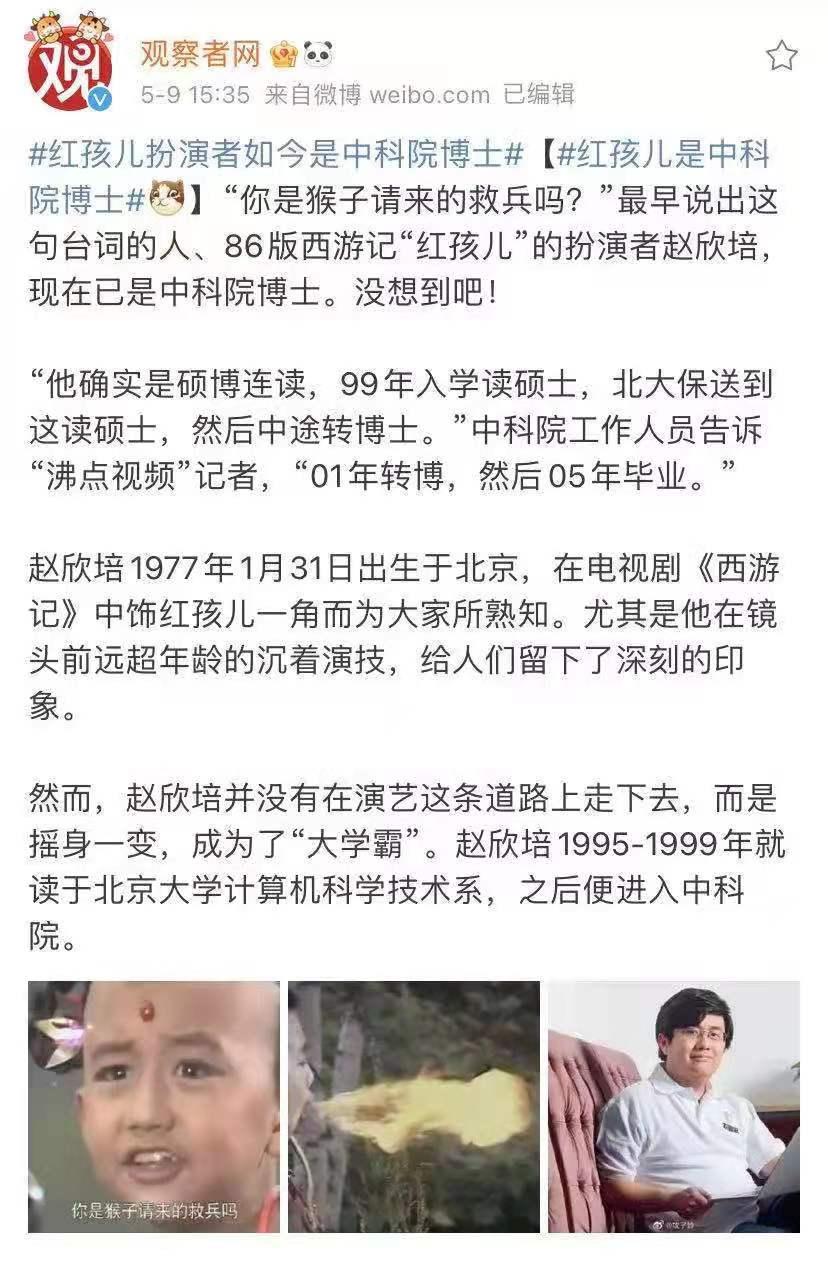The height and width of the screenshot is (1266, 828).
Task: Tap the 观察者网 username
Action: point(199,54)
